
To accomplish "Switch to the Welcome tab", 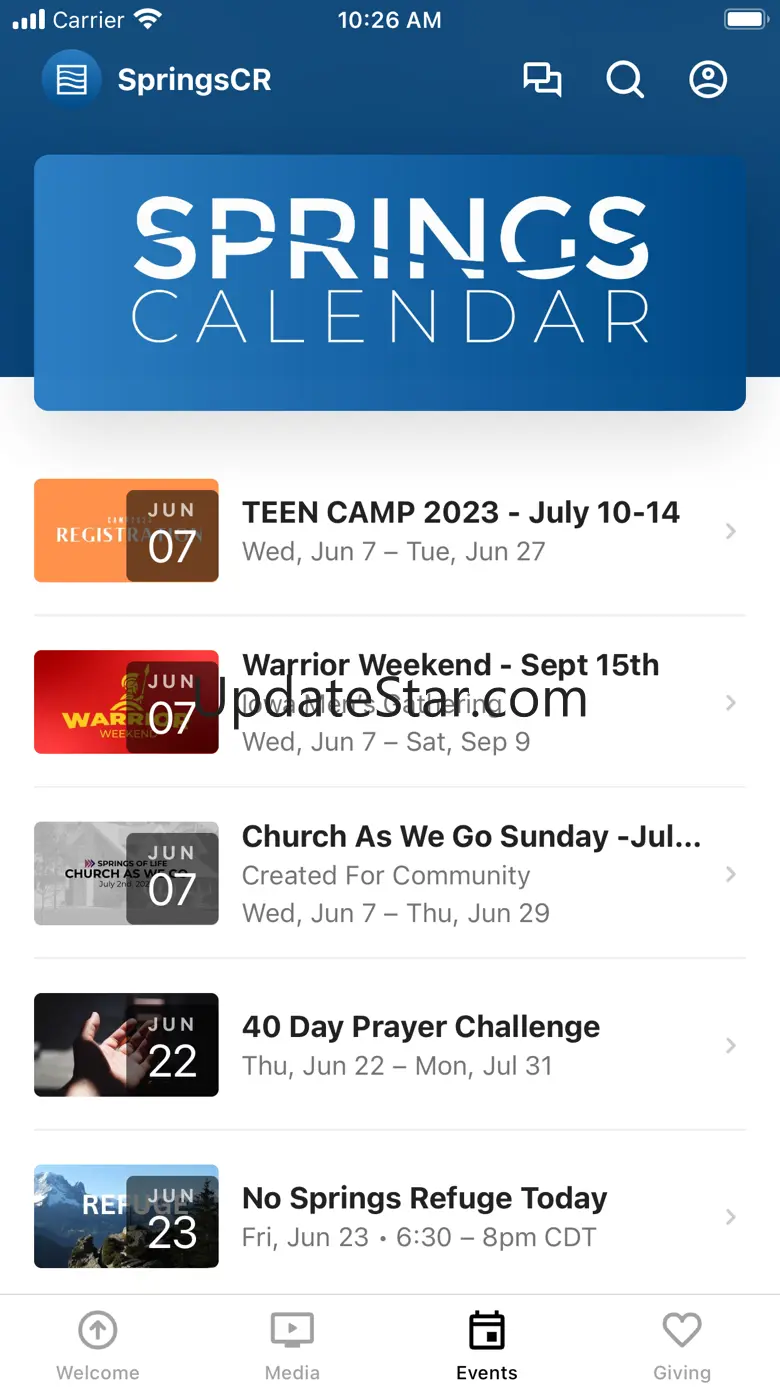I will [x=98, y=1345].
